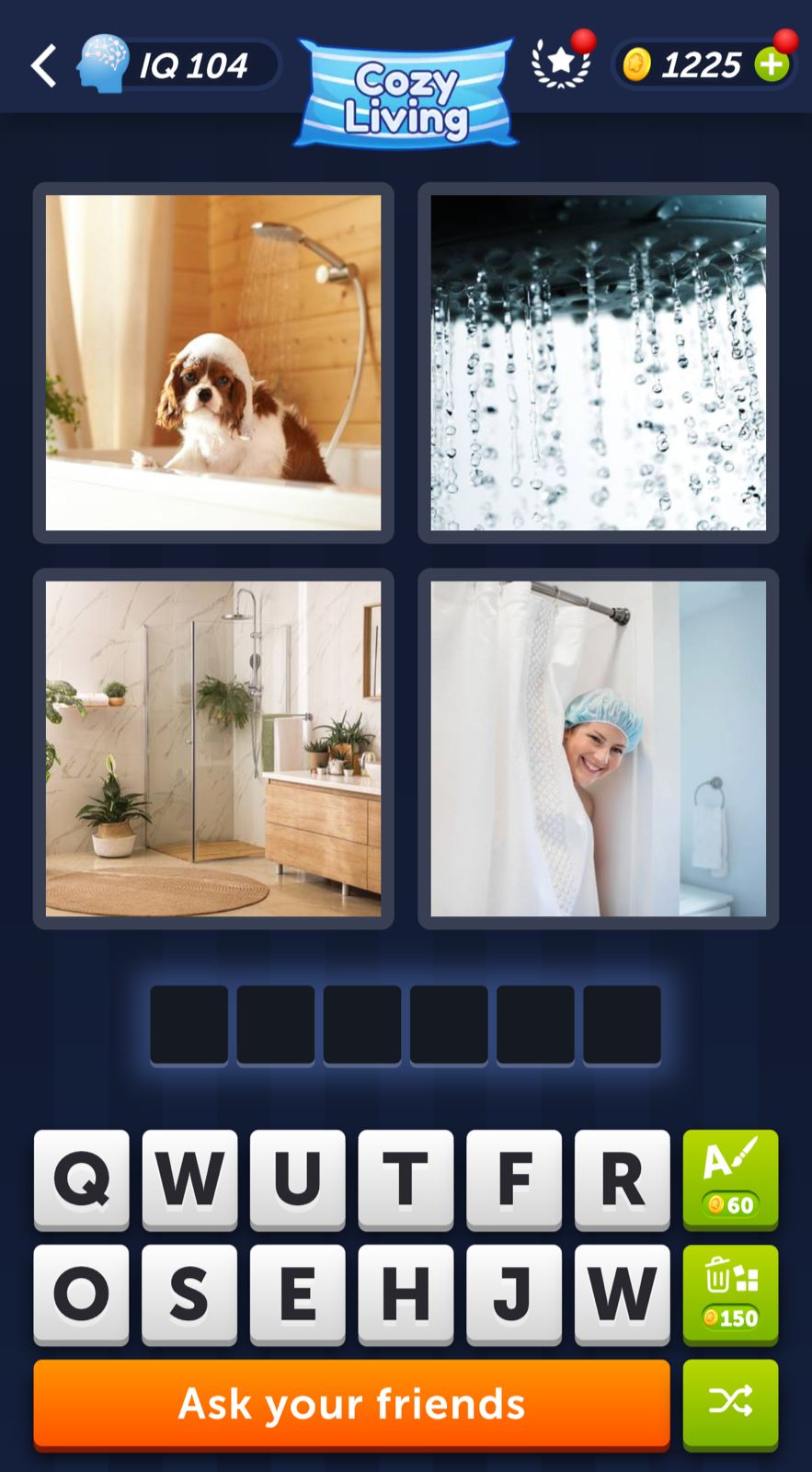Screen dimensions: 812x1472
Task: Select the letter U tile
Action: [x=297, y=1179]
